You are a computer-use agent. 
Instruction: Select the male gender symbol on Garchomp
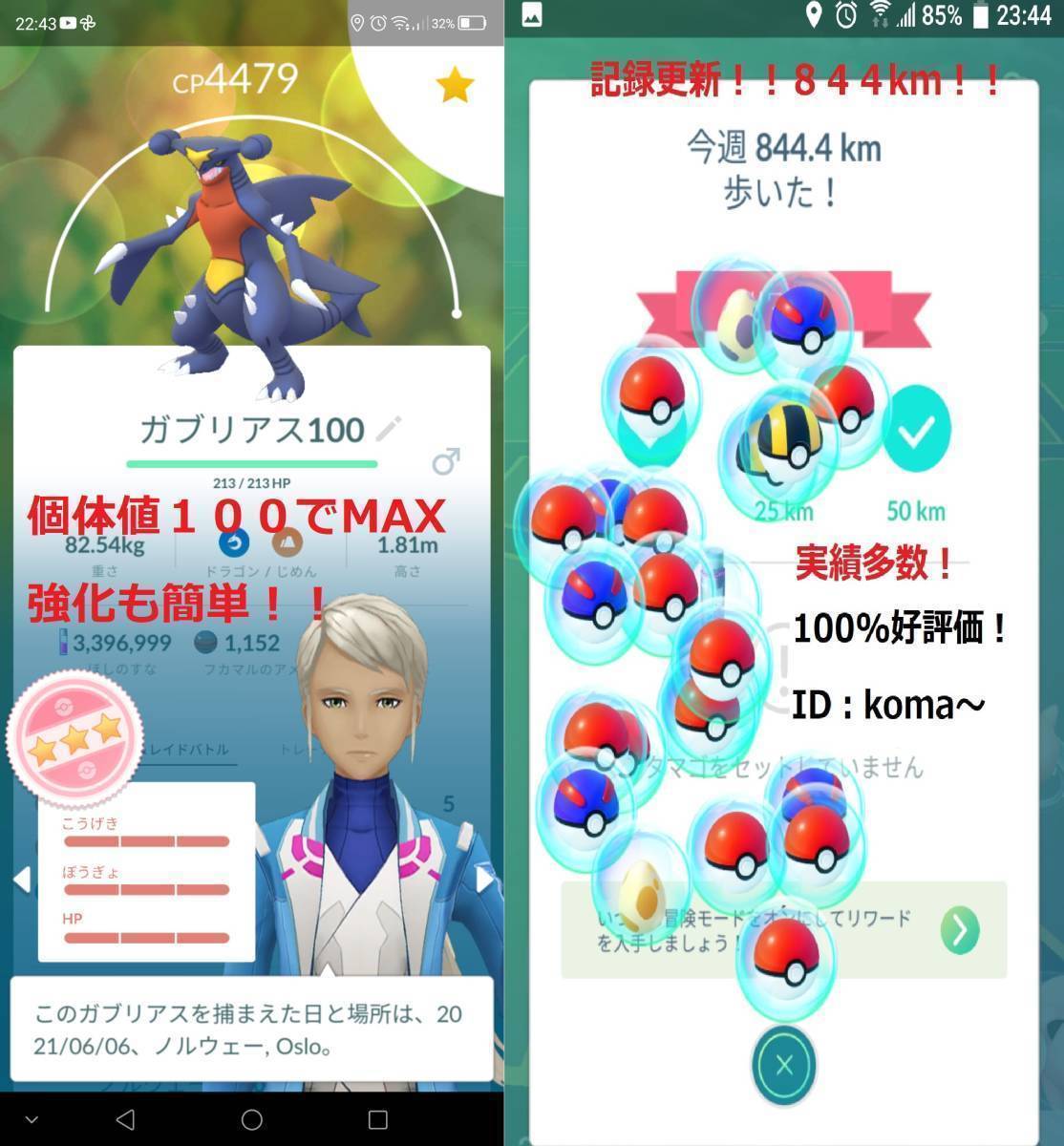[447, 460]
